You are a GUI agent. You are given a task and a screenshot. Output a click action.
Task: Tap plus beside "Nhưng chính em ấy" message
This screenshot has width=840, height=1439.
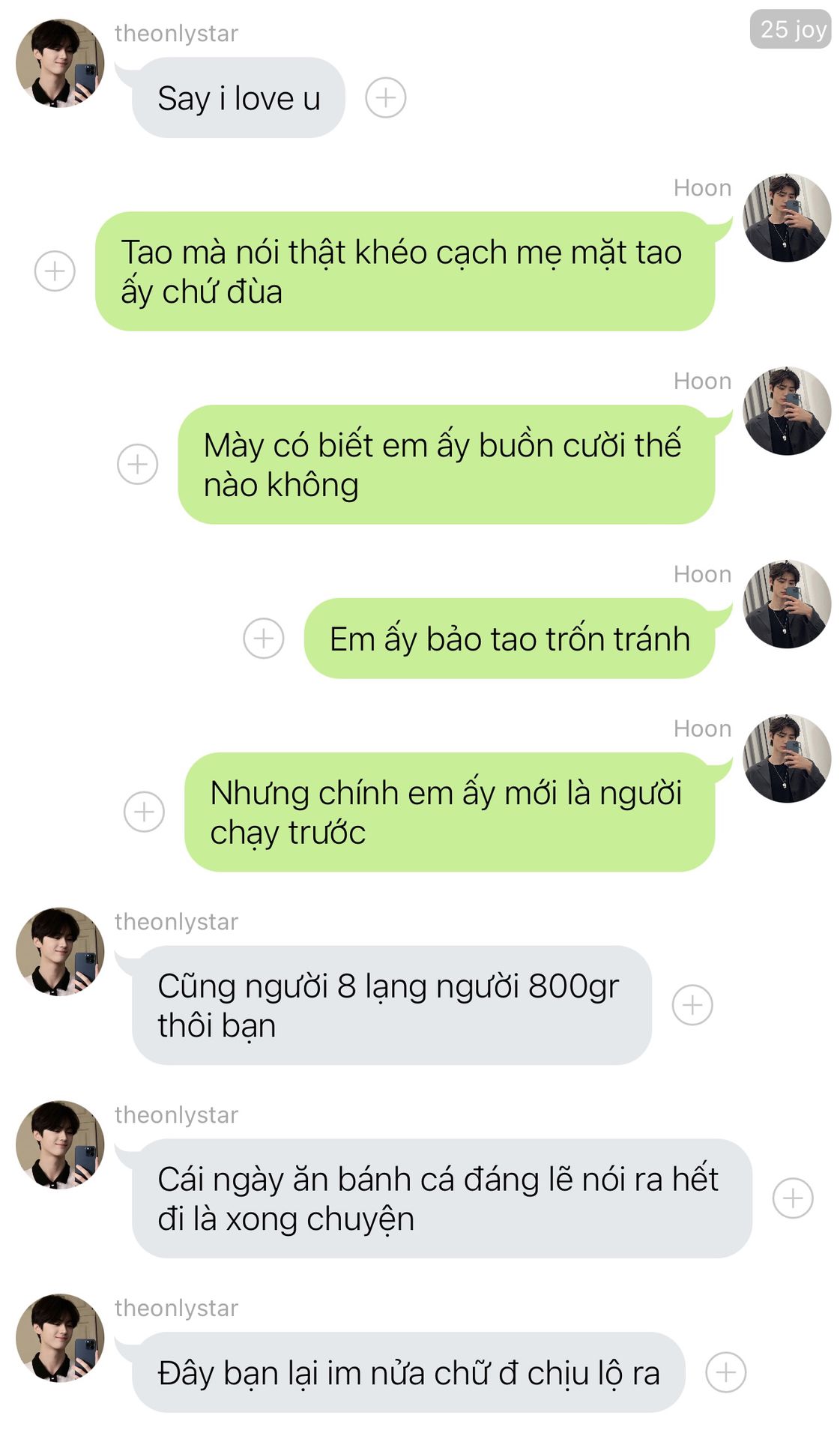click(144, 812)
